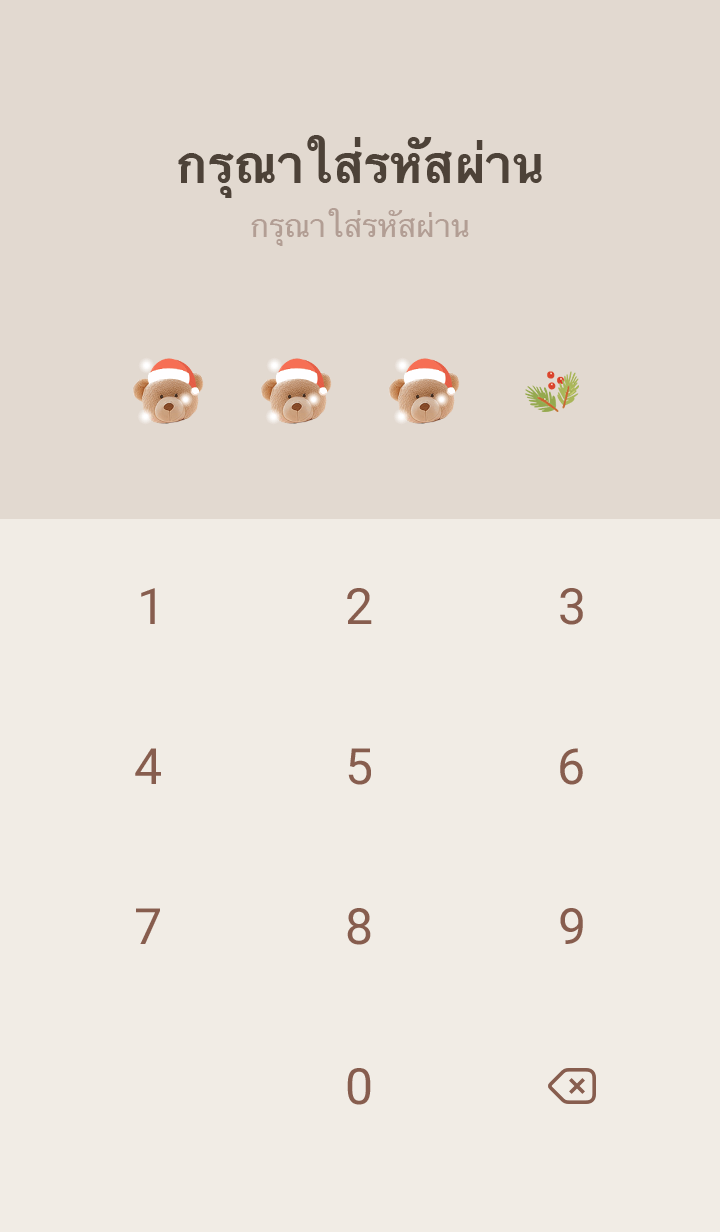Tap the number 8 key

click(x=359, y=927)
